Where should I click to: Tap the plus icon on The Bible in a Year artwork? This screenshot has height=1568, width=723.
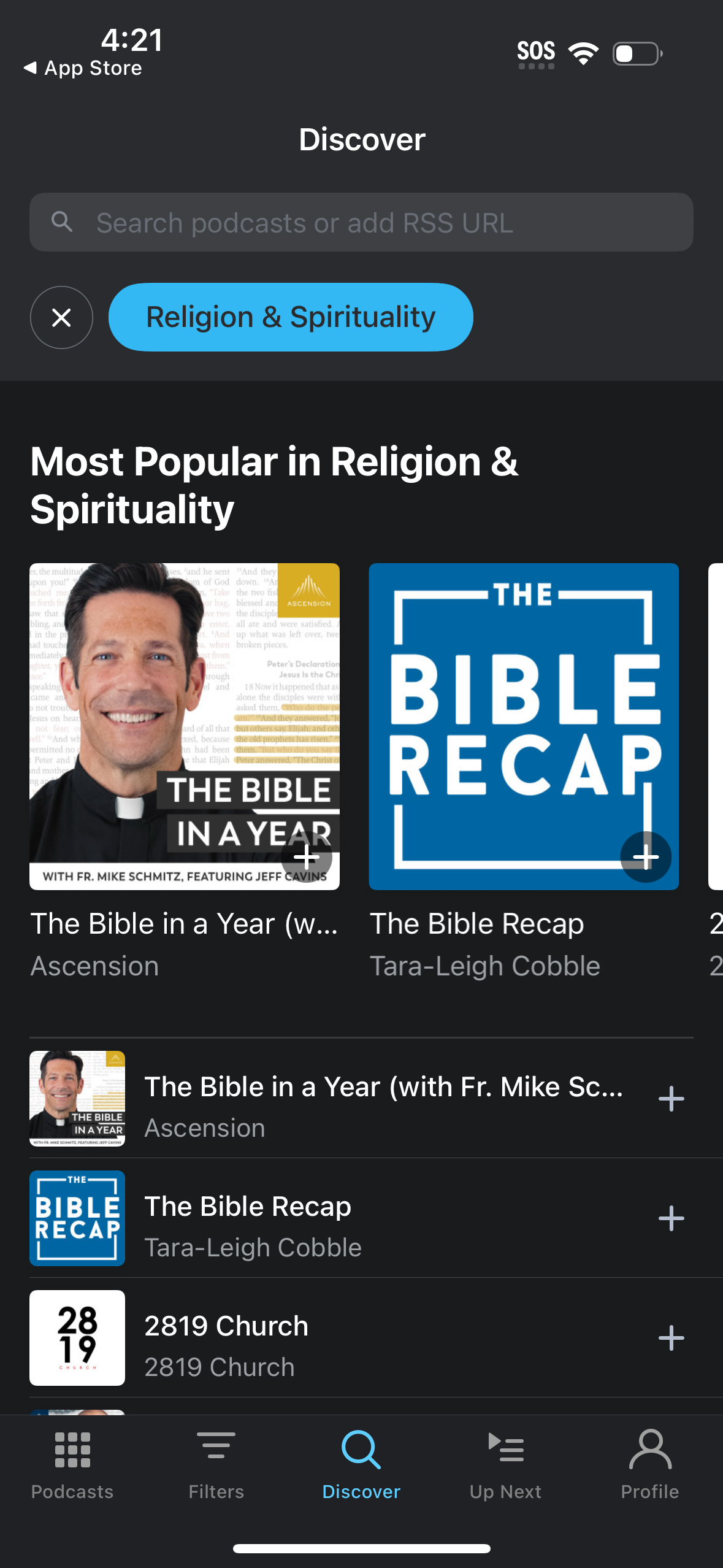click(x=306, y=856)
